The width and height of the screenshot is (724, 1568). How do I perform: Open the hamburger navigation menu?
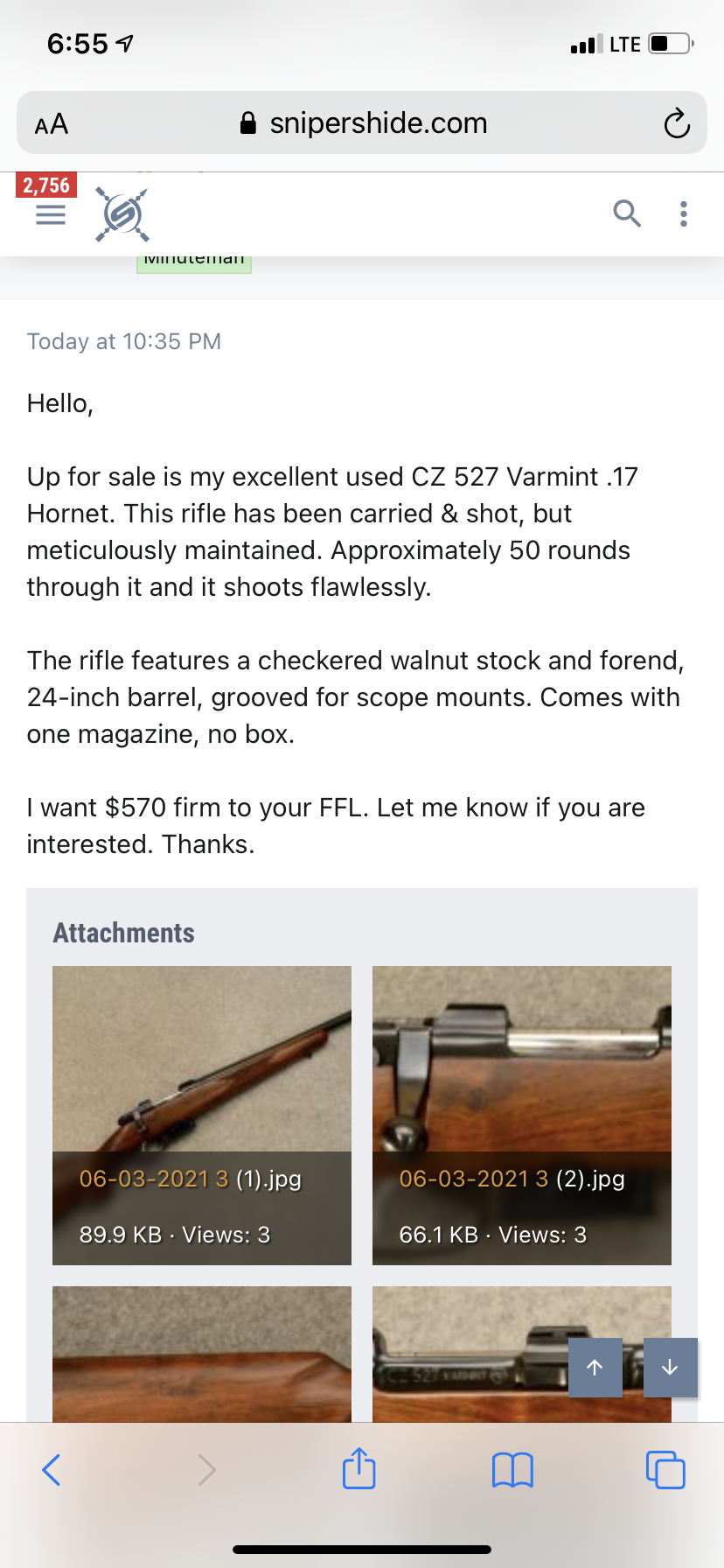[x=51, y=214]
